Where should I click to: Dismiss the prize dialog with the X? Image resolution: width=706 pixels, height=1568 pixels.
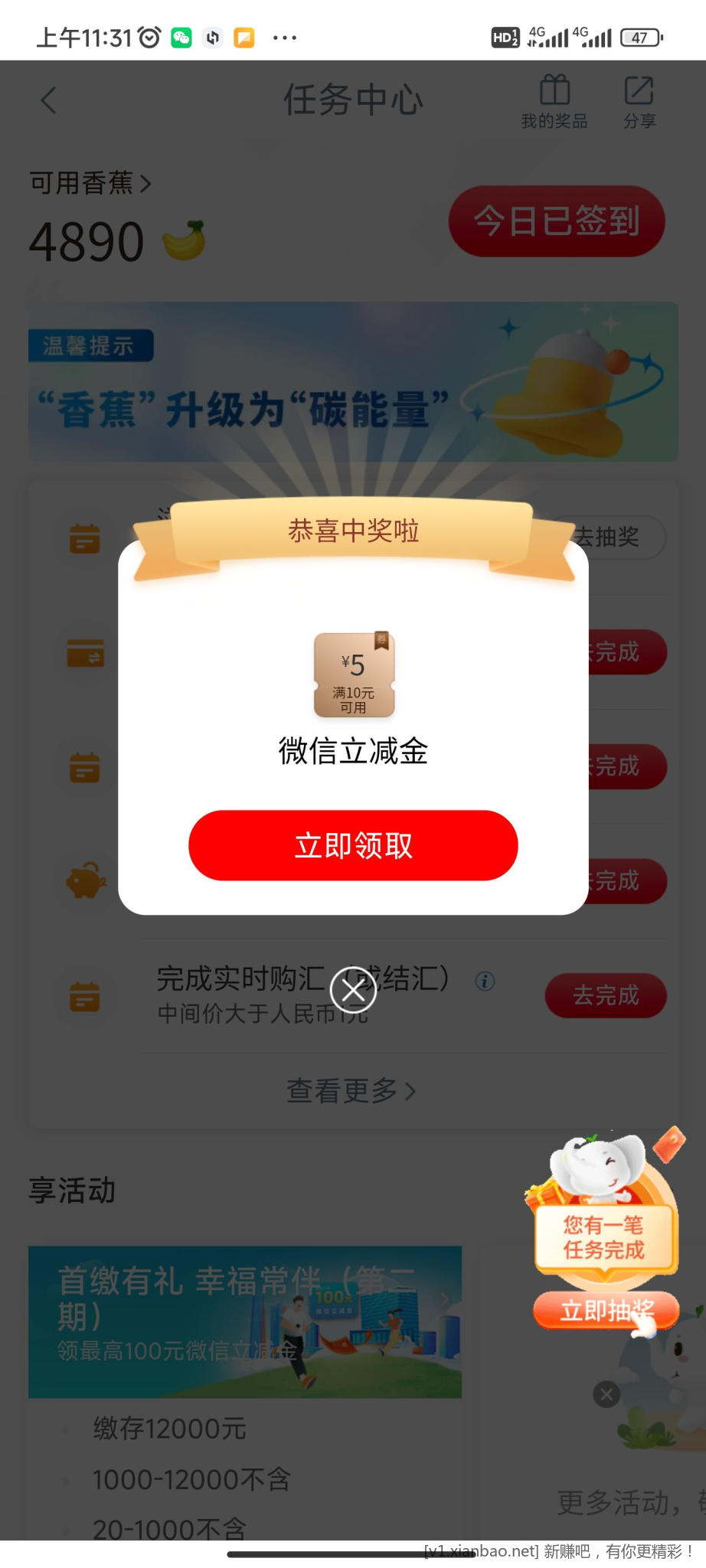[x=353, y=991]
